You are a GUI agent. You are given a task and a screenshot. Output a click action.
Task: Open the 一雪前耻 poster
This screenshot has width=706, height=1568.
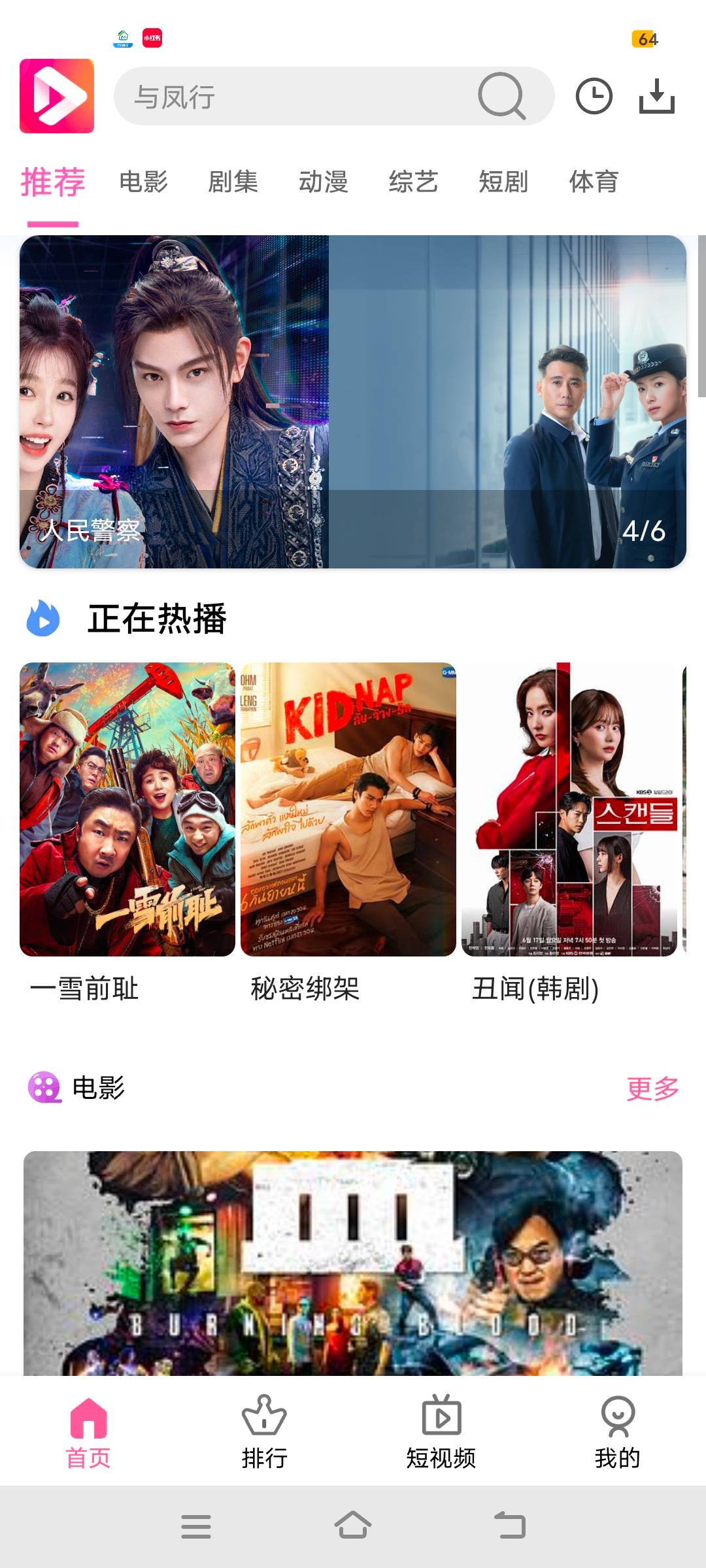pyautogui.click(x=127, y=809)
